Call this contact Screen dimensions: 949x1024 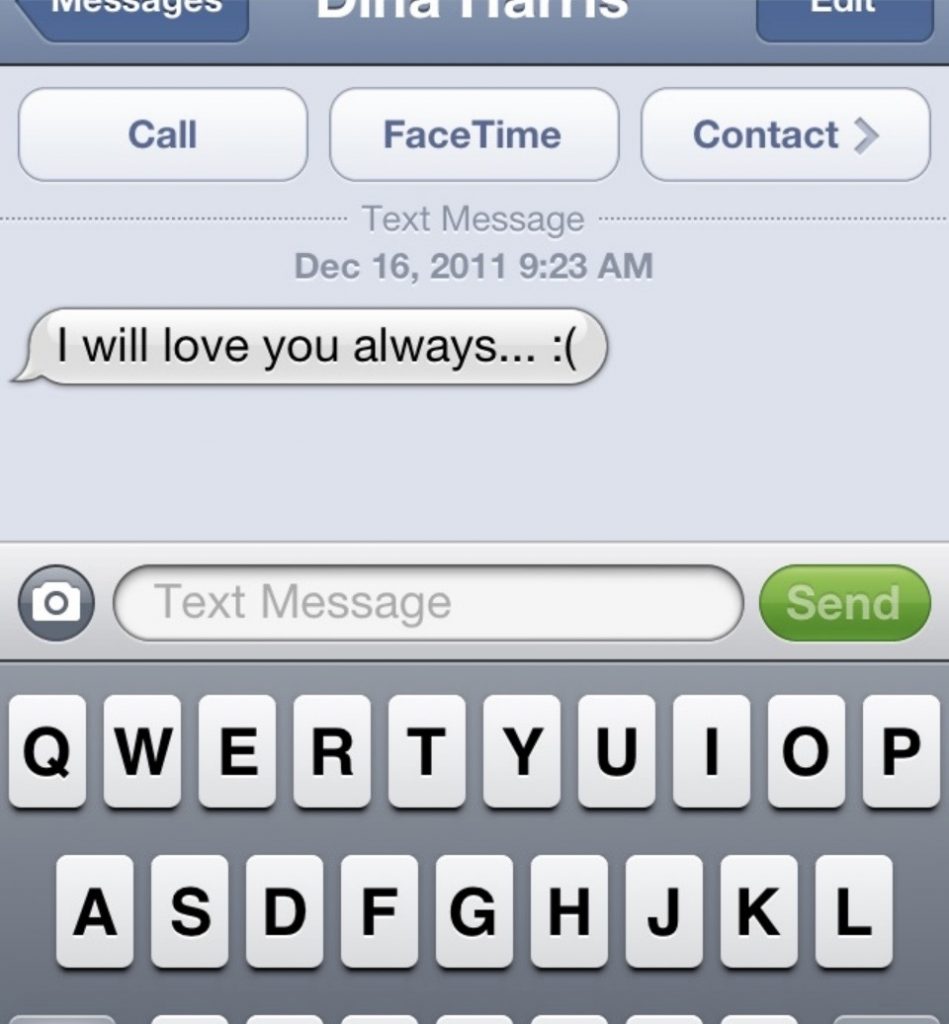[x=162, y=135]
